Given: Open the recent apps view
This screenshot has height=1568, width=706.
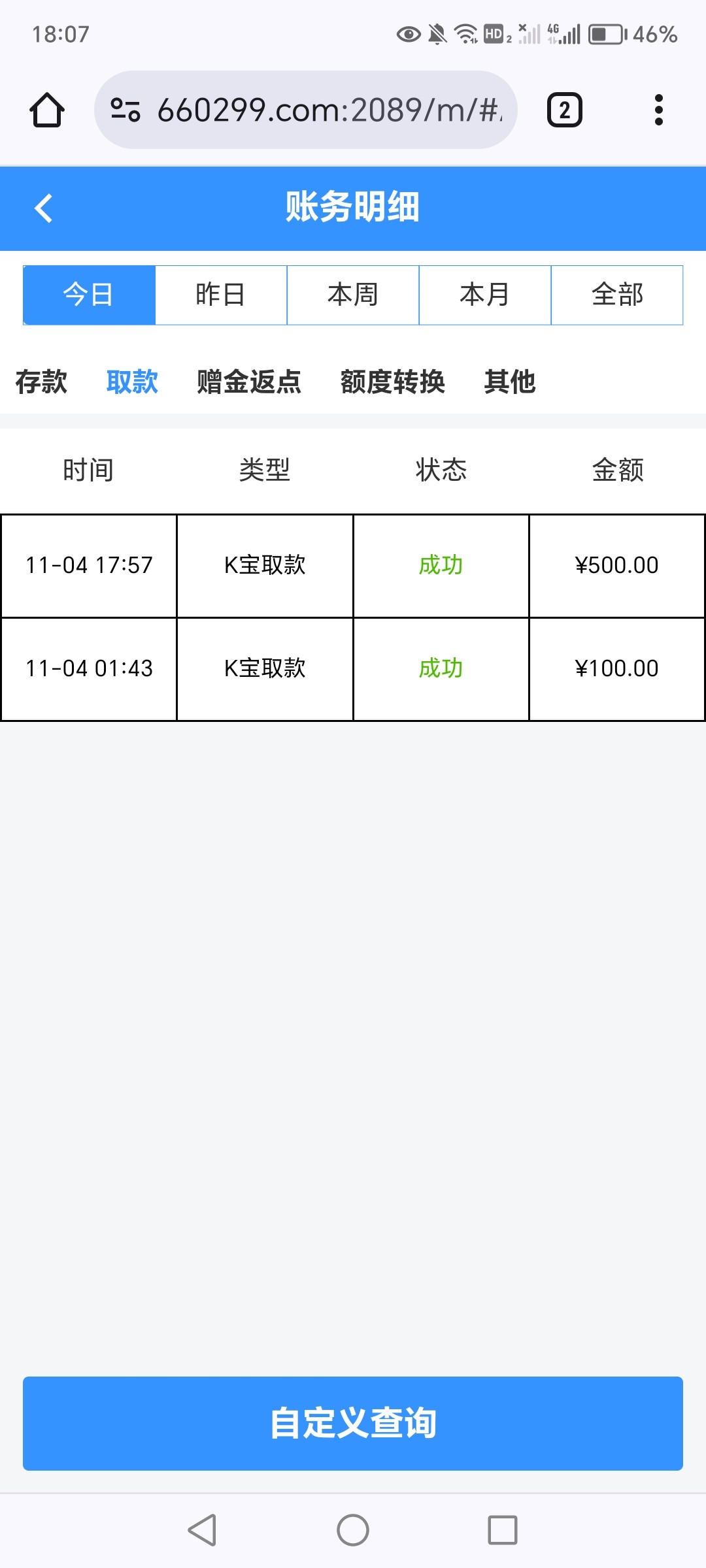Looking at the screenshot, I should 502,1530.
